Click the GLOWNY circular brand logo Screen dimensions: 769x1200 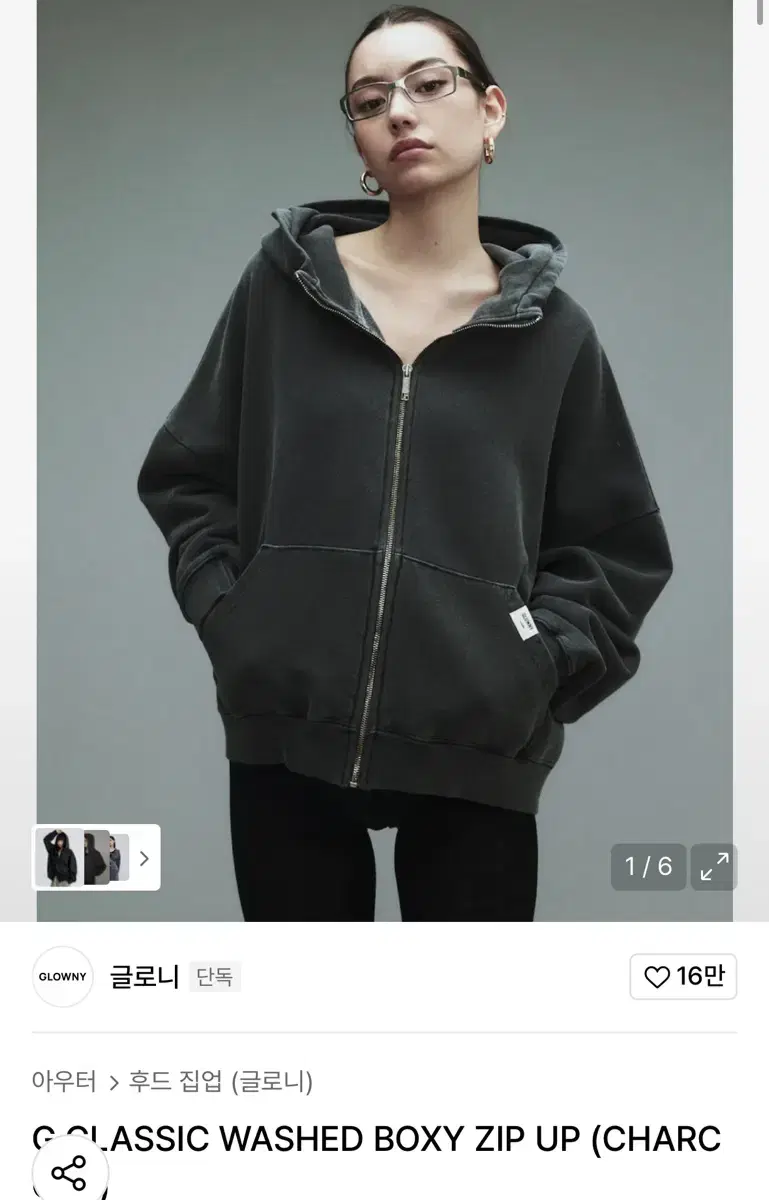click(x=62, y=977)
